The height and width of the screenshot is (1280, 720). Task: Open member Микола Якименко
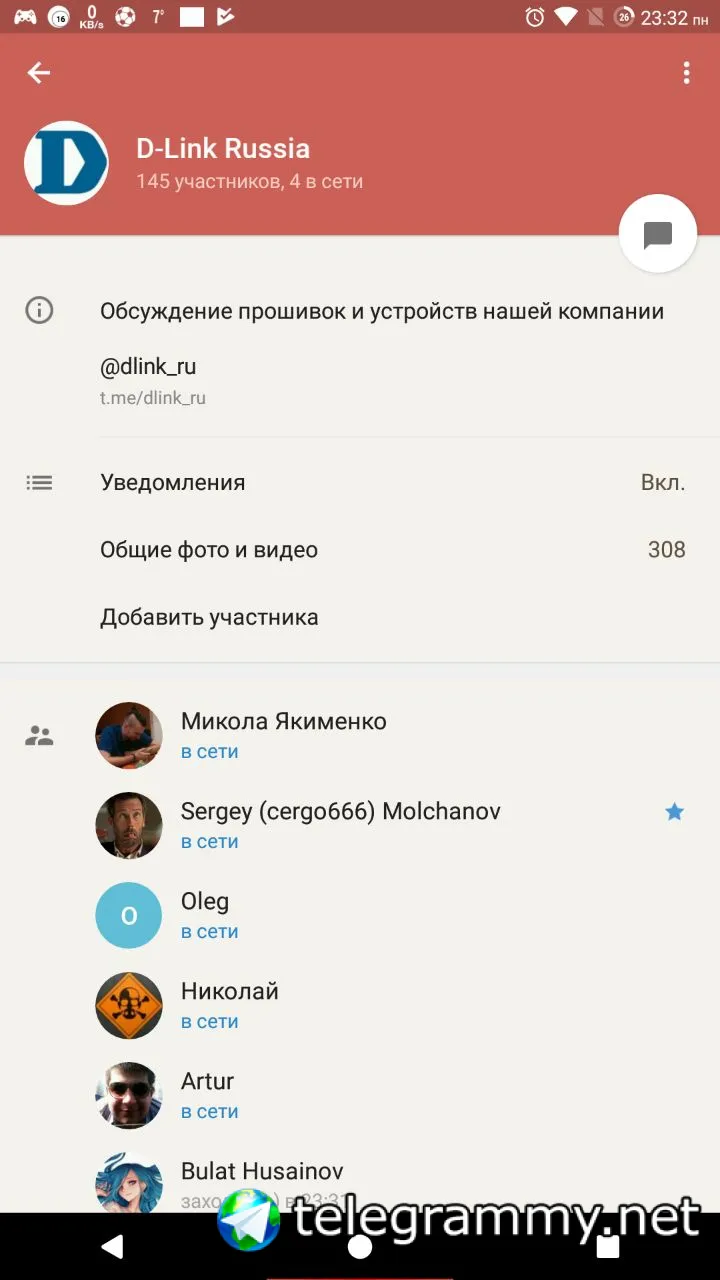tap(284, 735)
